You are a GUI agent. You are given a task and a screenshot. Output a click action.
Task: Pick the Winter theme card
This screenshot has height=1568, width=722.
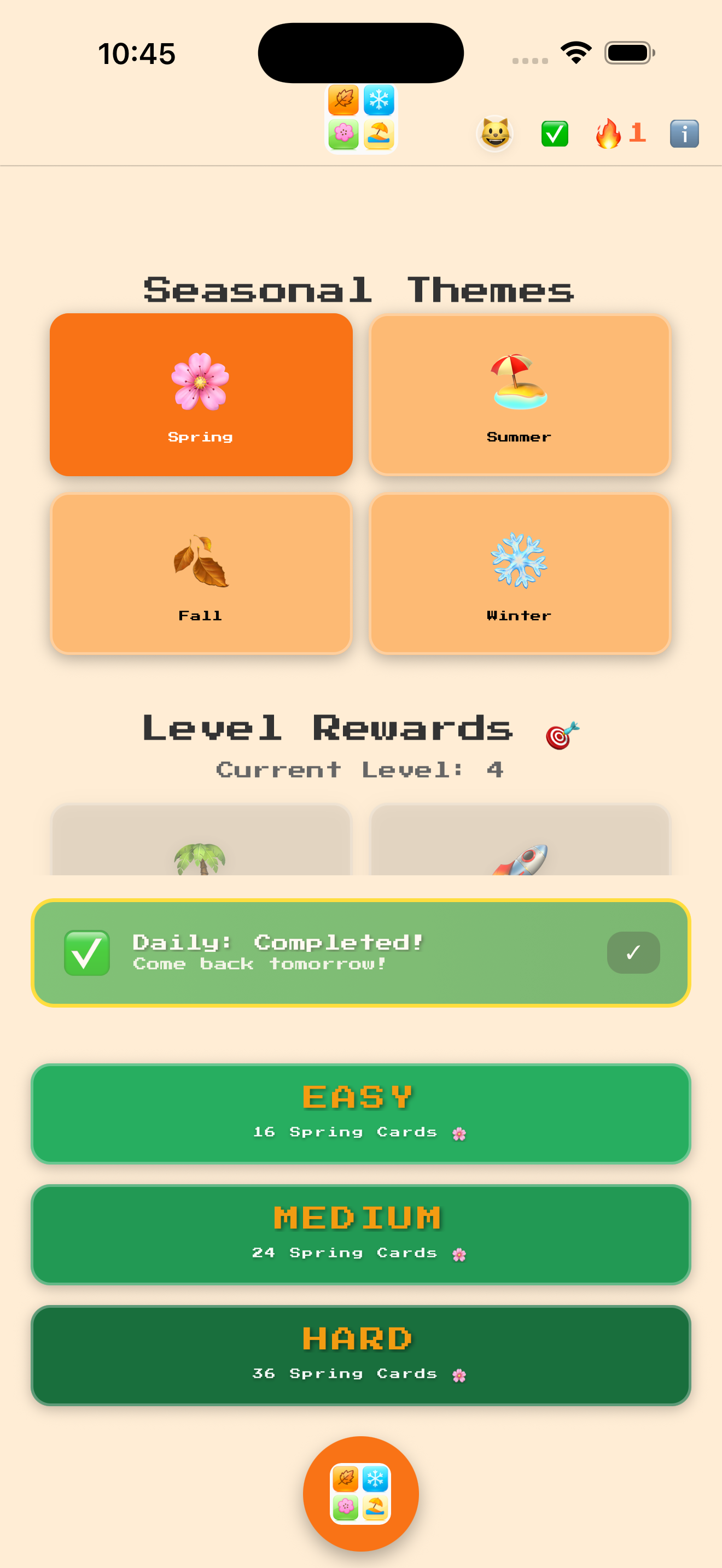[519, 574]
